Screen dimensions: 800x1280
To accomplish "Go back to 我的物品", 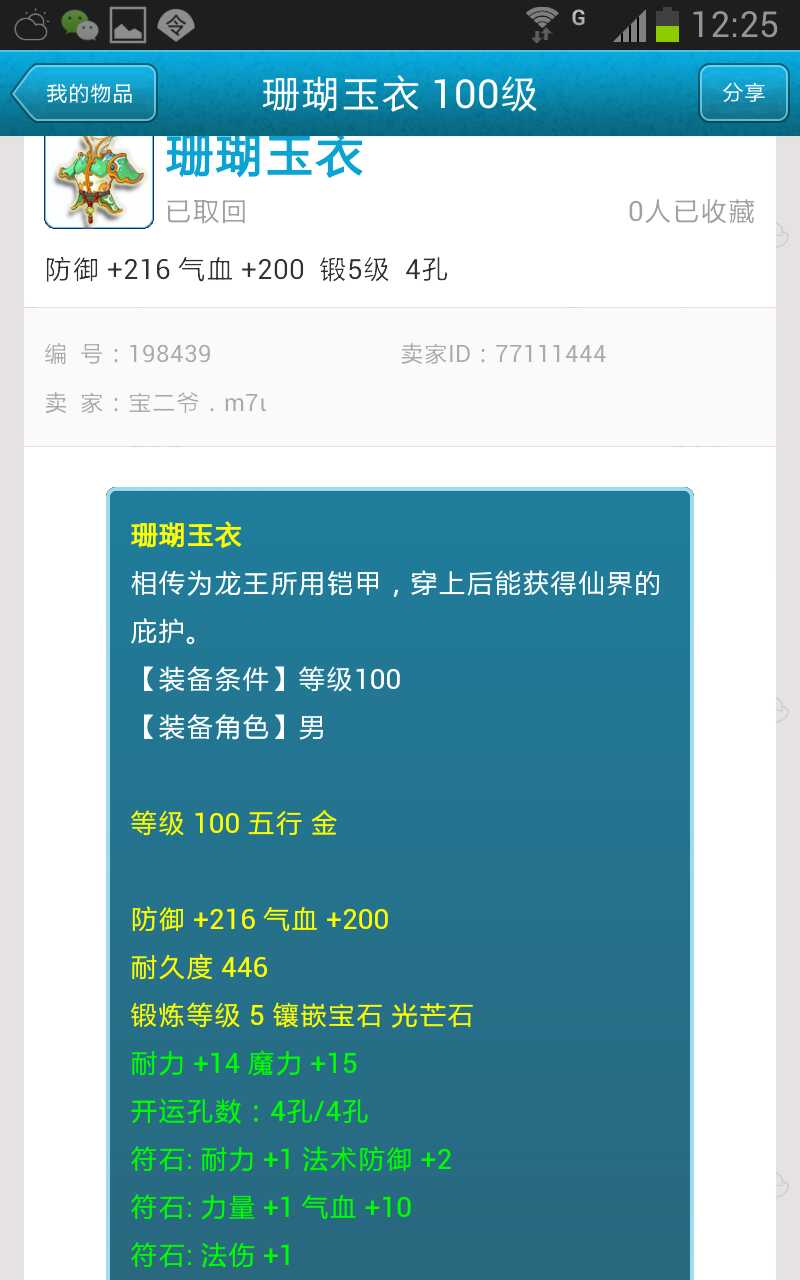I will [x=86, y=94].
